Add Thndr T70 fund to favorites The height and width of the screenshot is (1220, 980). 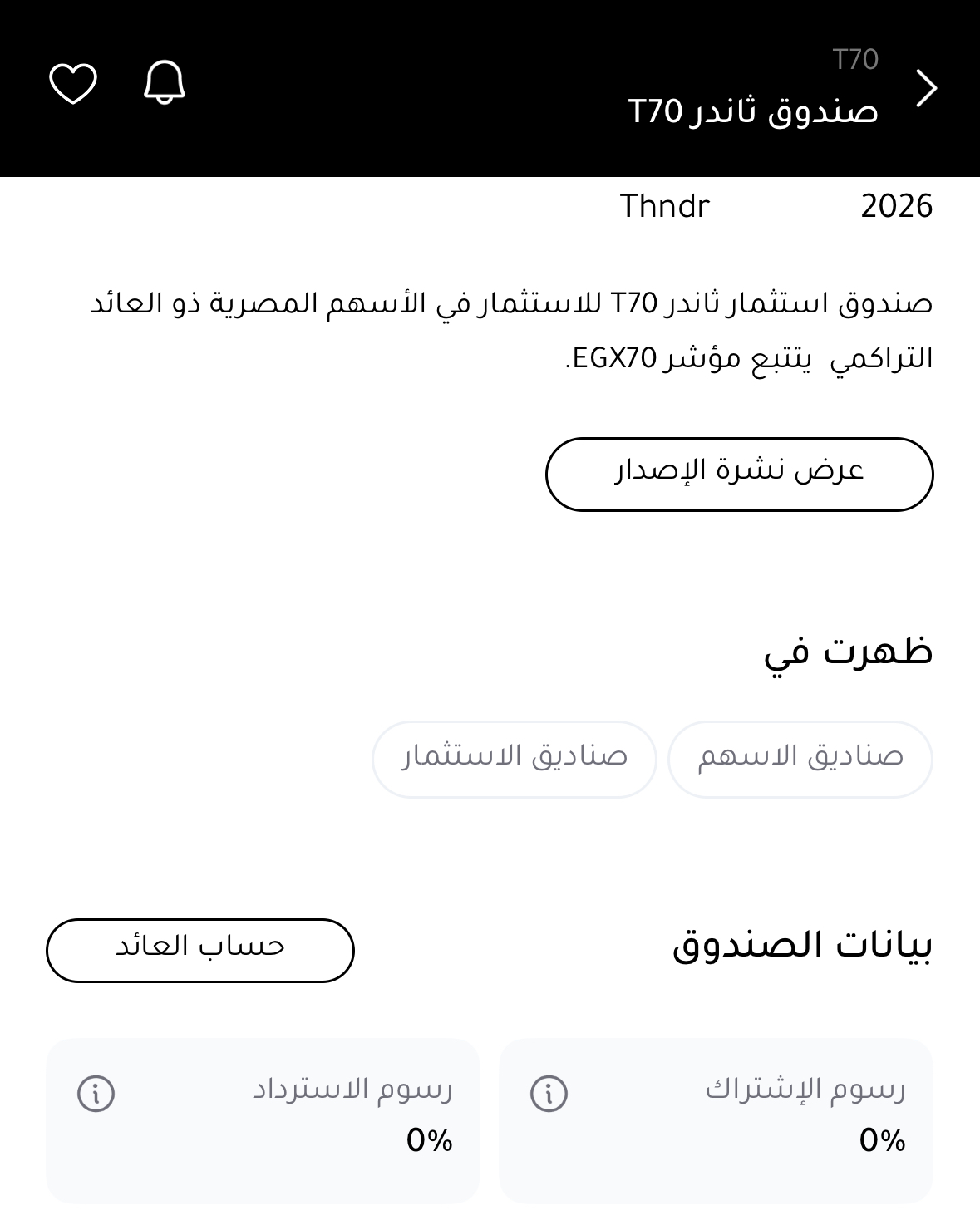(x=73, y=84)
